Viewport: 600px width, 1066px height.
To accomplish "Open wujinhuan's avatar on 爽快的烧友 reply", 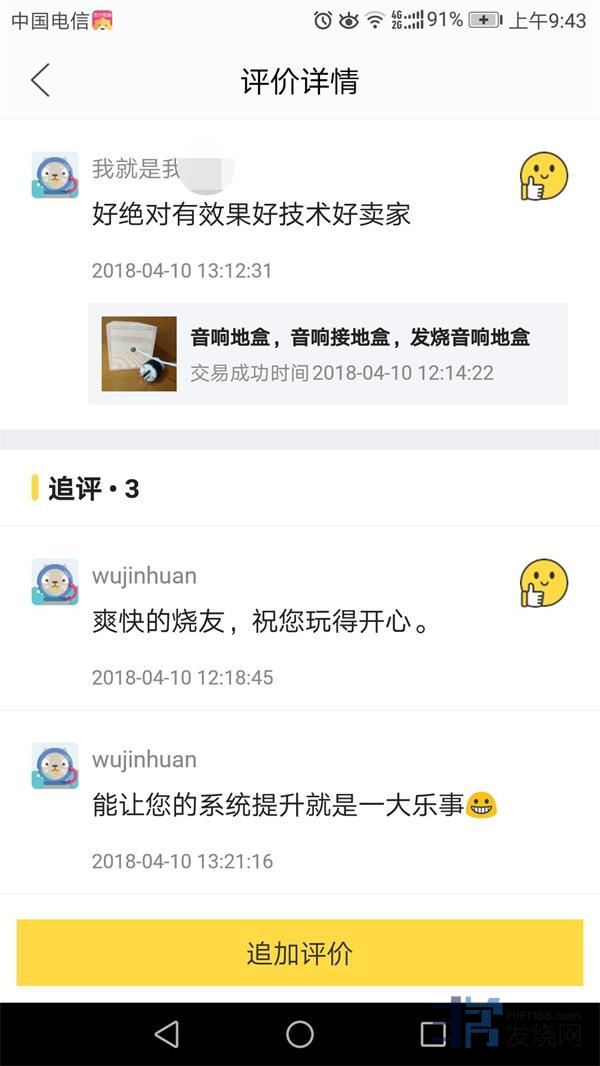I will pos(55,582).
